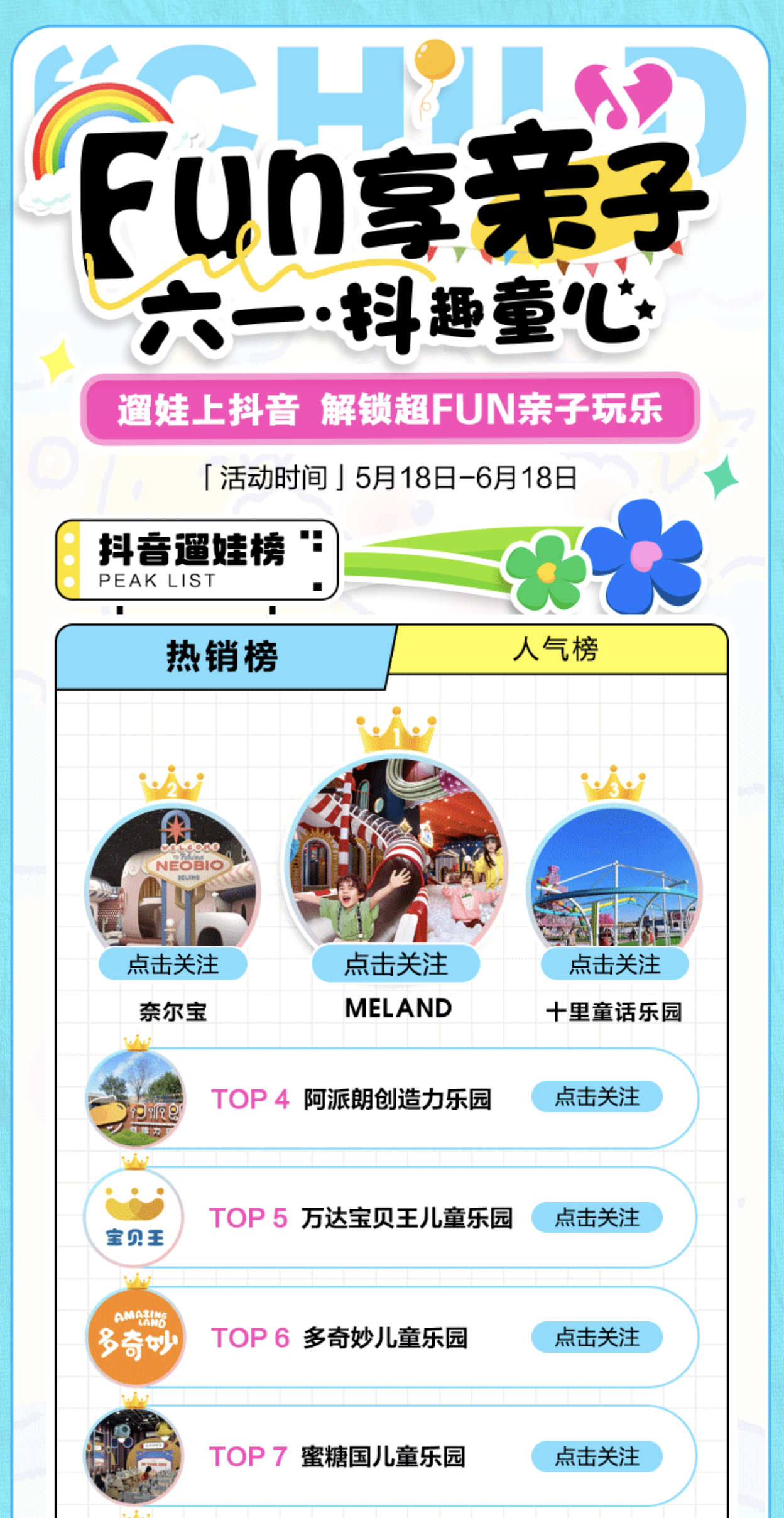This screenshot has width=784, height=1518.
Task: Switch to the 人气榜 tab
Action: click(x=555, y=649)
